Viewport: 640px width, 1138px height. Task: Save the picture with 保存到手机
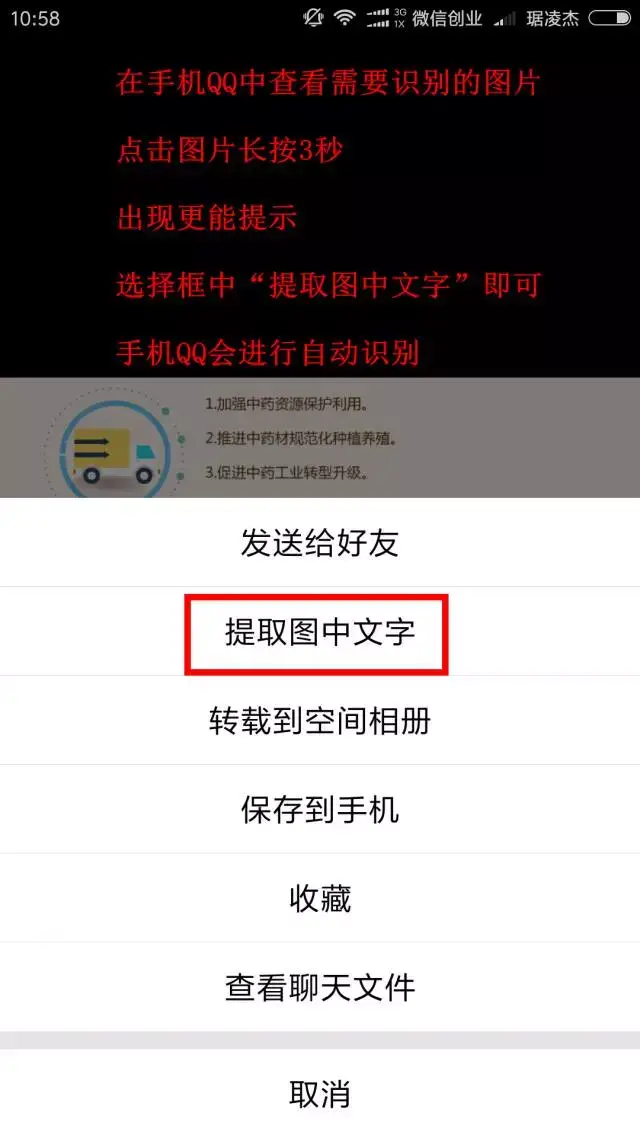[x=320, y=809]
